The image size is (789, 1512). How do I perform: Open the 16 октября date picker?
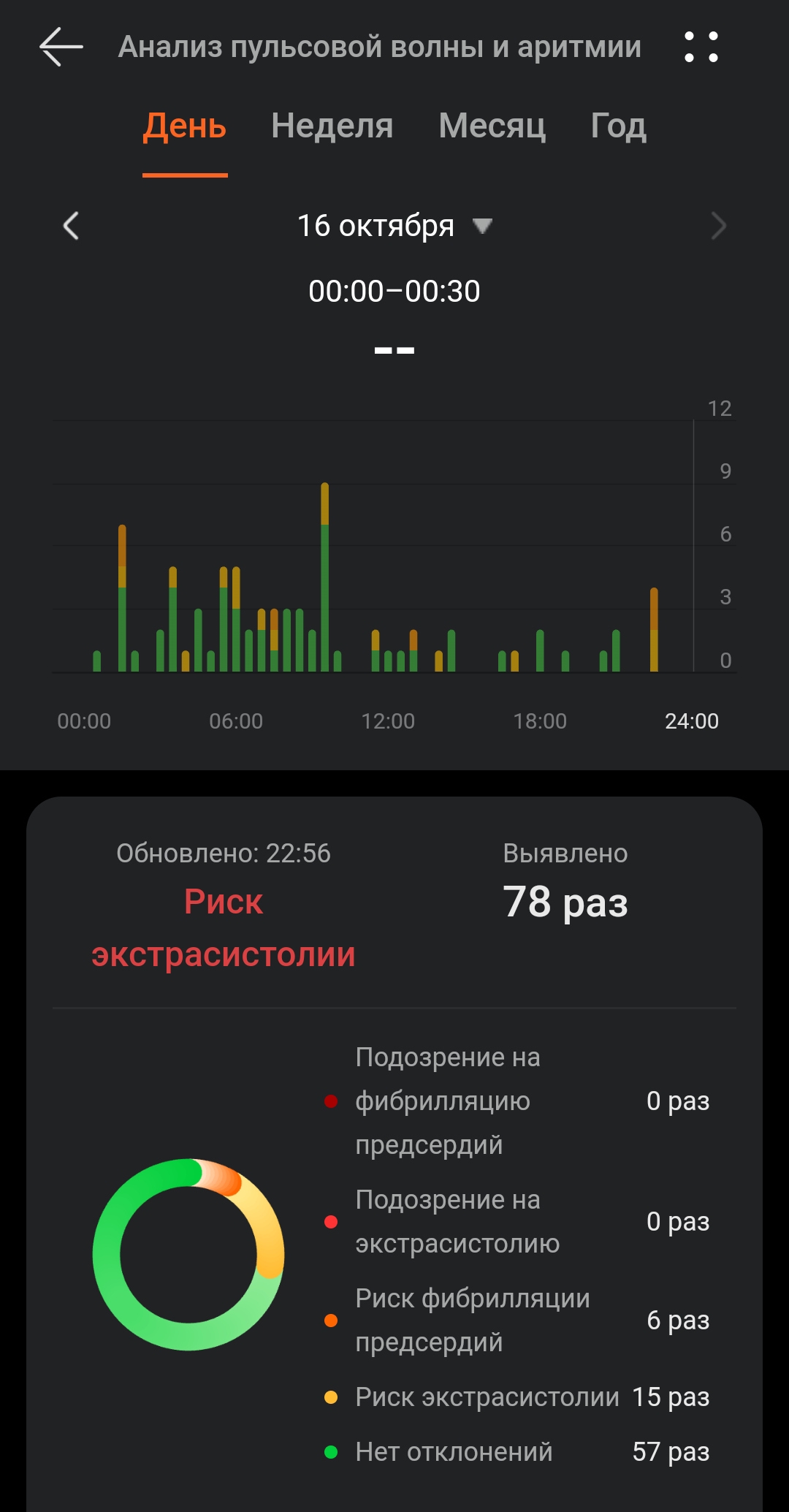pyautogui.click(x=394, y=226)
